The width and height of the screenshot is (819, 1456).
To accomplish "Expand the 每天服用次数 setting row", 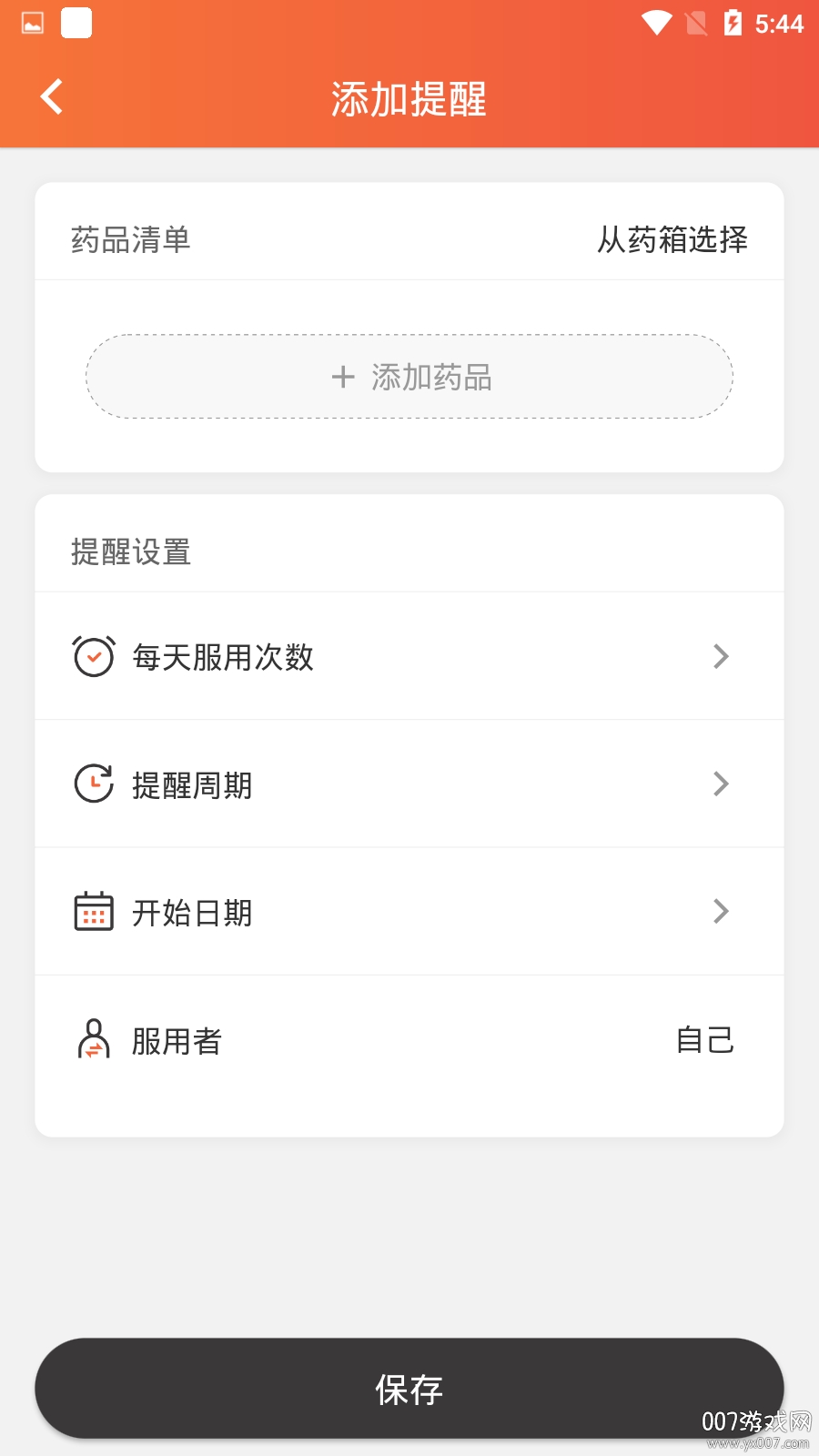I will point(722,656).
